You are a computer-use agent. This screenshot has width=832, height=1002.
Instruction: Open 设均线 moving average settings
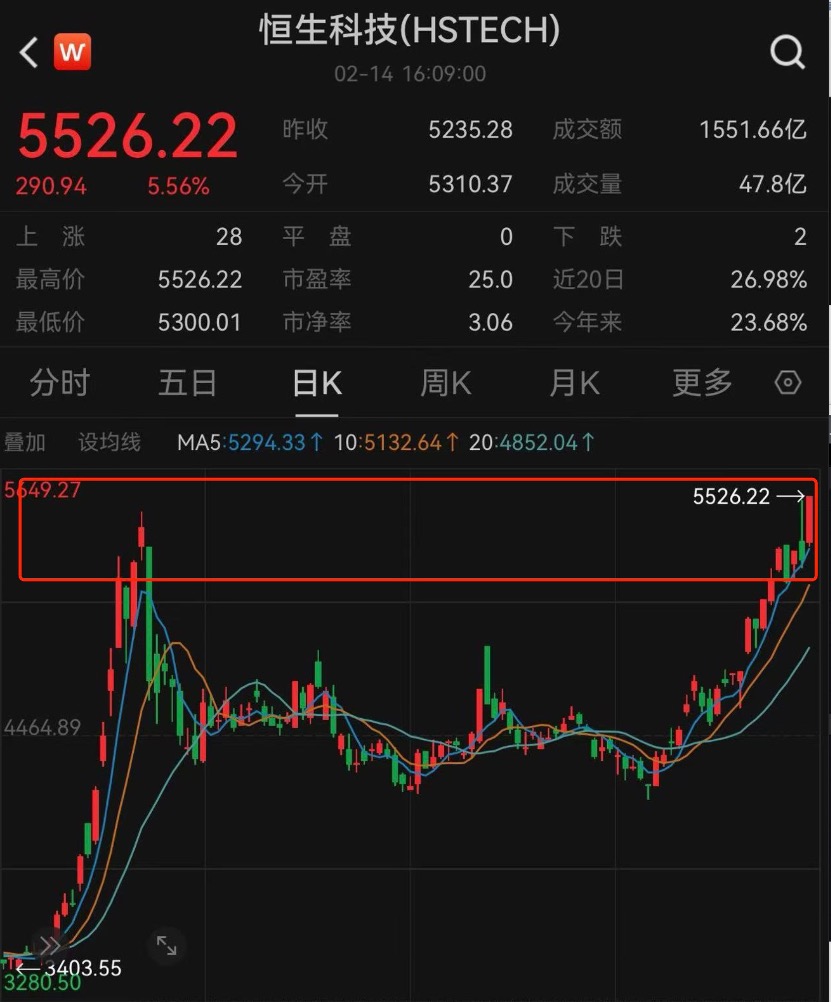tap(110, 442)
